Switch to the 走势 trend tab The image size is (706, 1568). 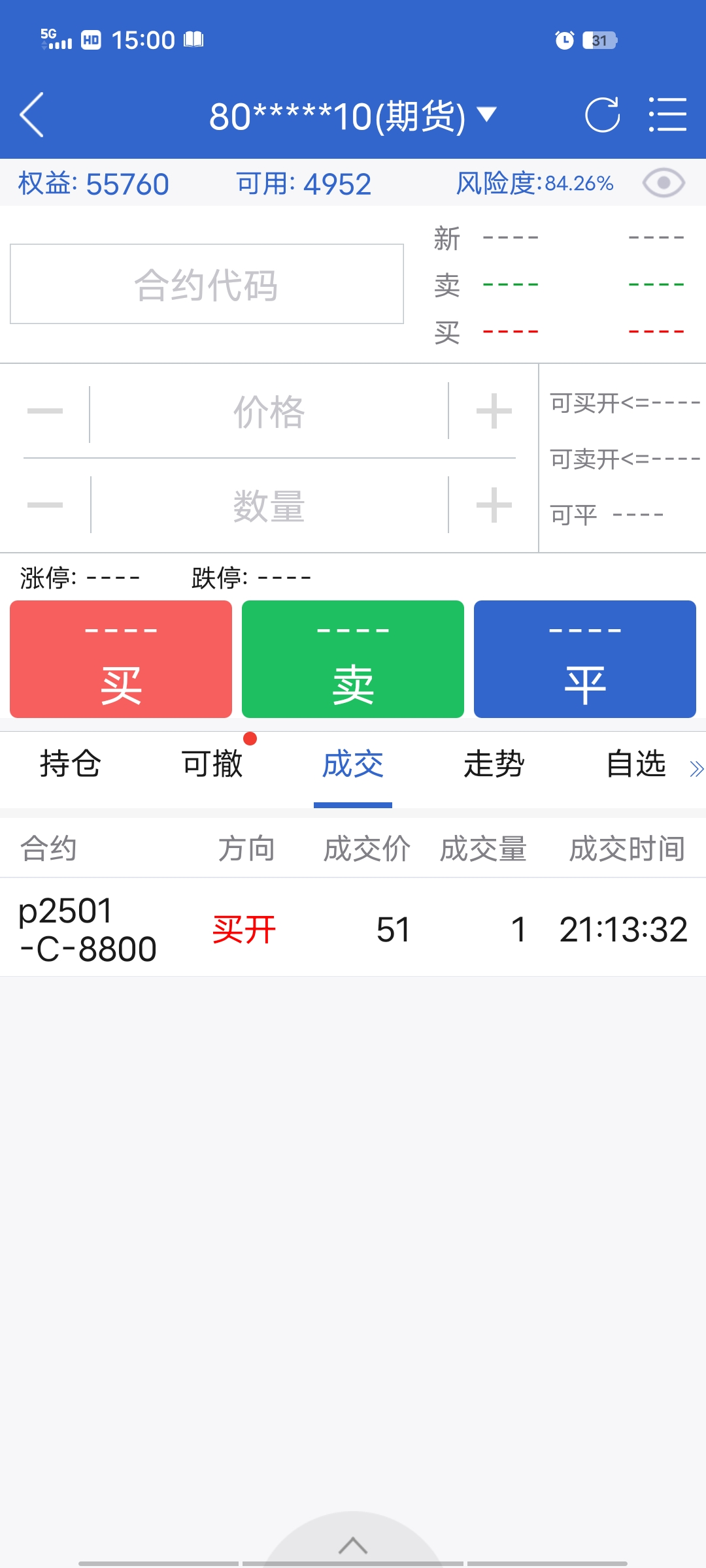coord(494,764)
